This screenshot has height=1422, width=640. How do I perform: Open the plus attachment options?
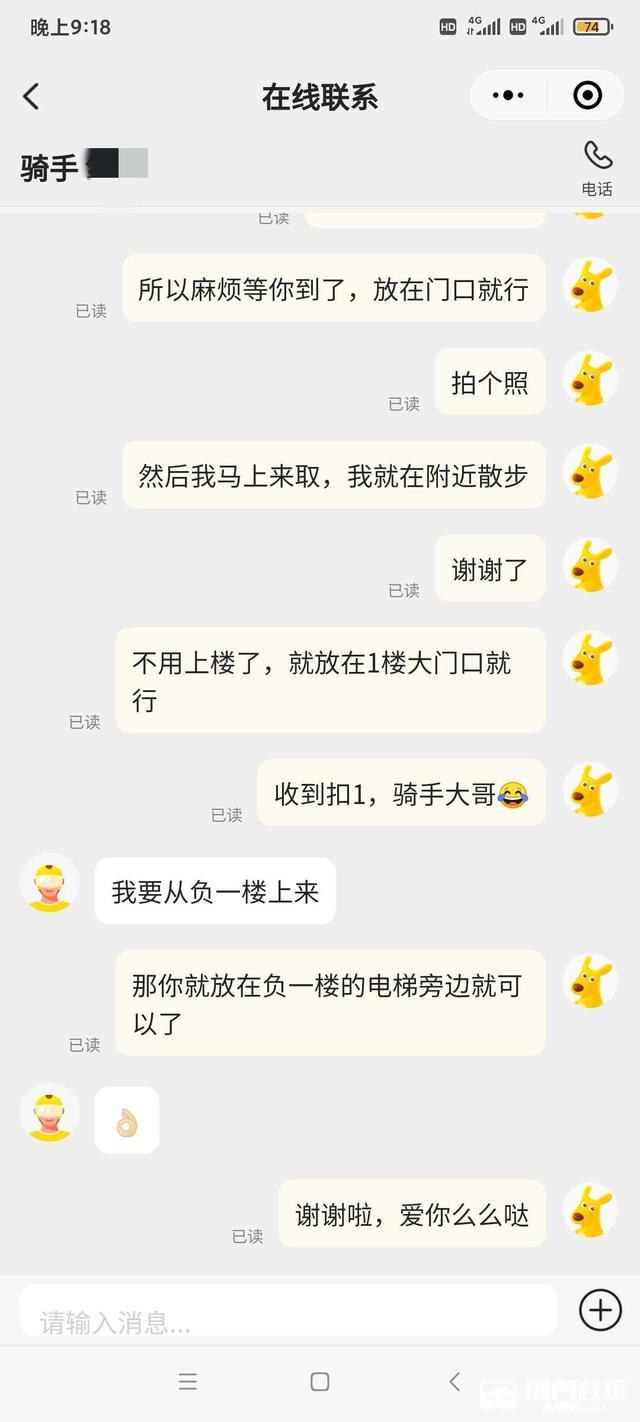coord(600,1310)
